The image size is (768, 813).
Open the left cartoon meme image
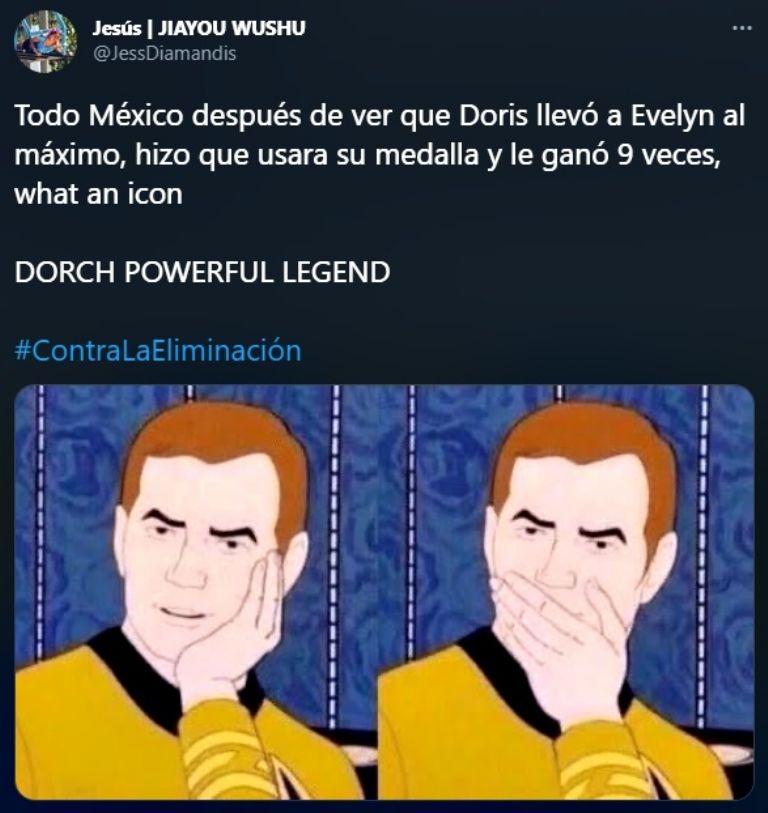point(195,592)
